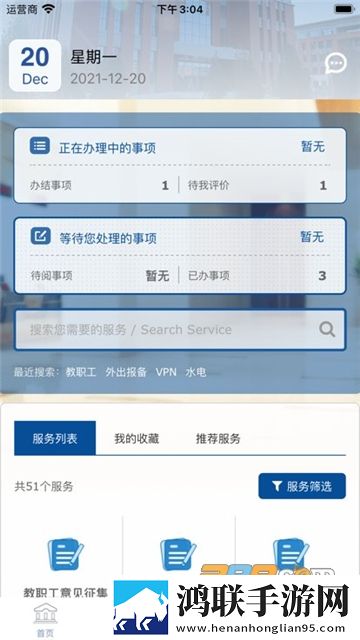Switch to the 服务列表 tab
Image resolution: width=360 pixels, height=640 pixels.
tap(55, 438)
